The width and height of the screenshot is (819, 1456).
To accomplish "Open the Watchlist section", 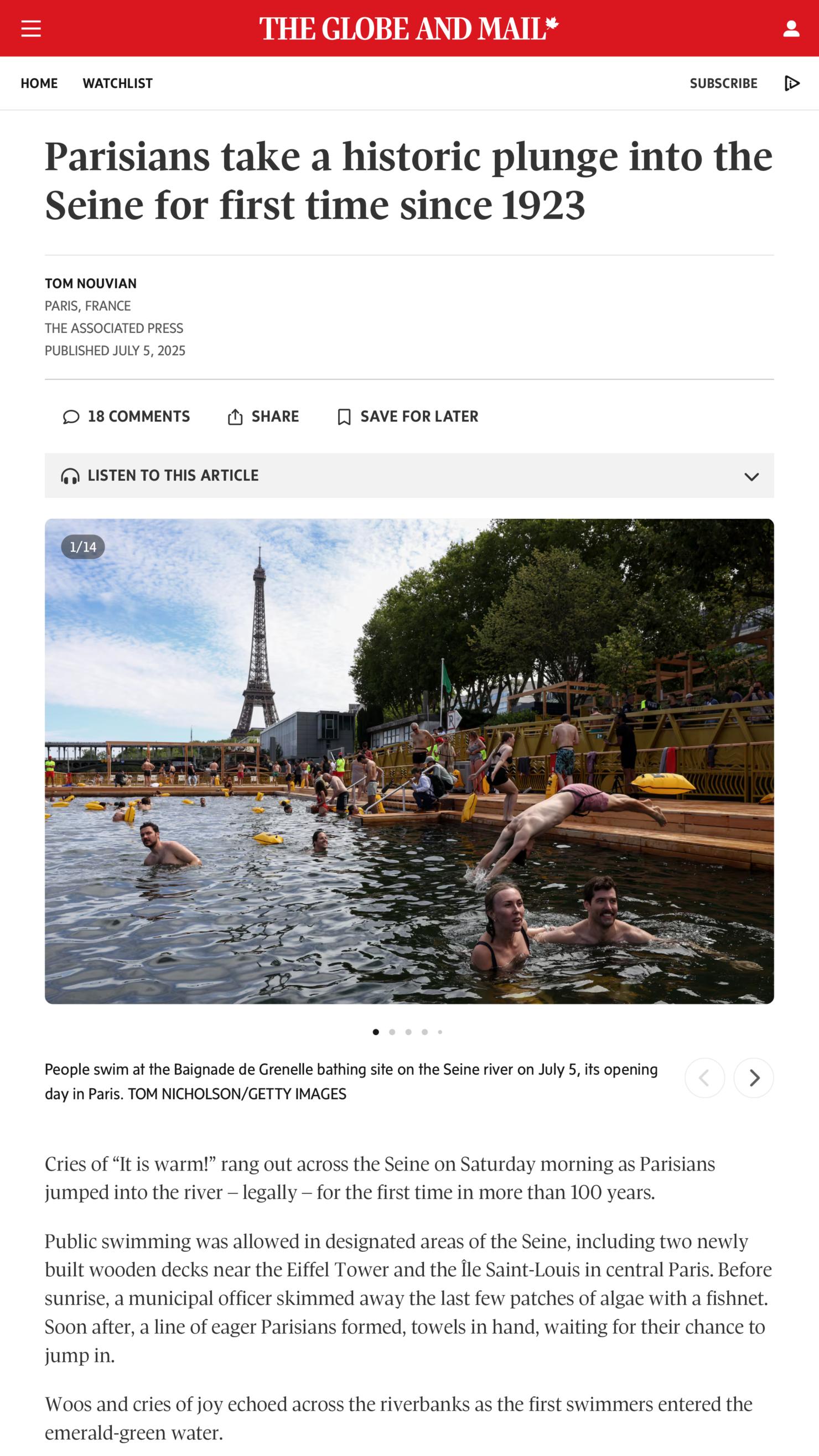I will (117, 83).
